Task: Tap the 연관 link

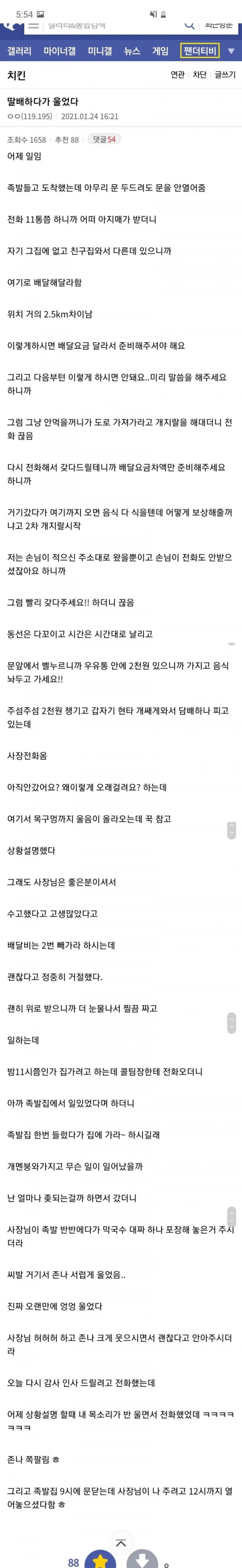Action: pos(177,75)
